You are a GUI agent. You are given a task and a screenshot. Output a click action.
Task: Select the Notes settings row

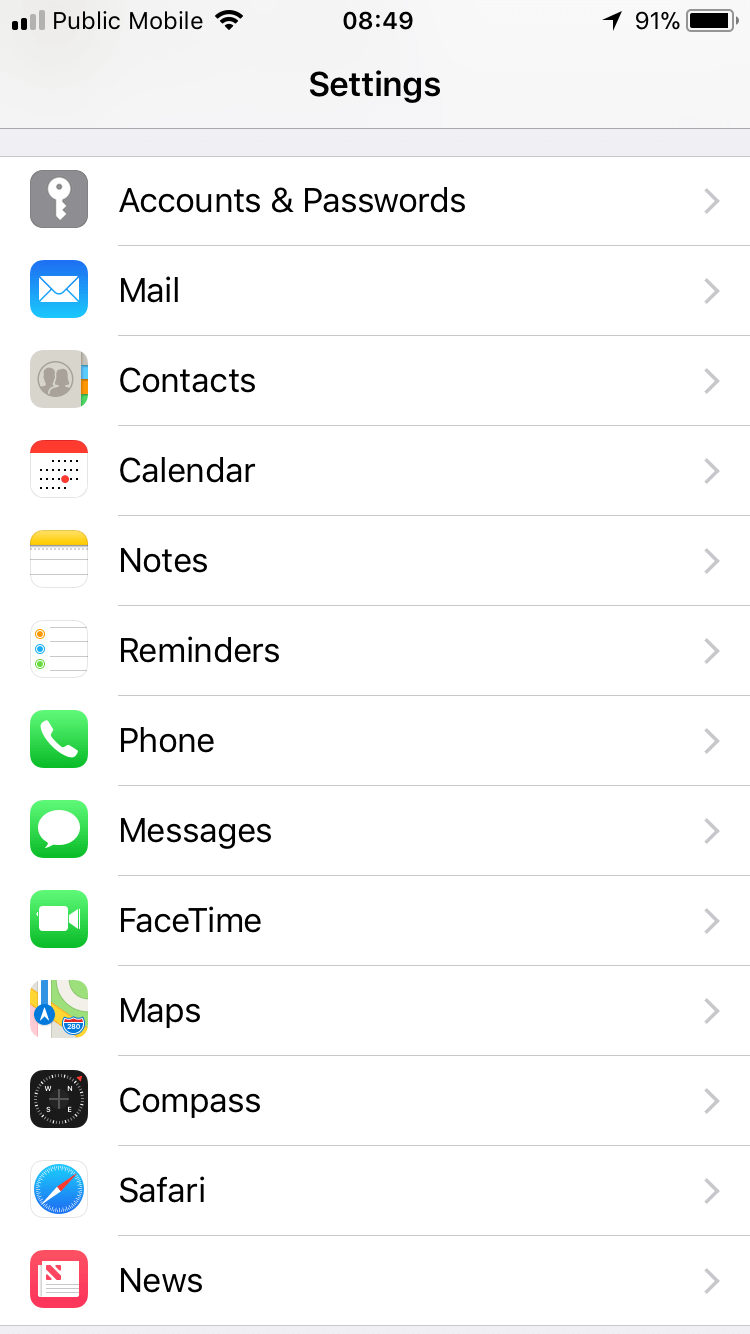tap(375, 561)
